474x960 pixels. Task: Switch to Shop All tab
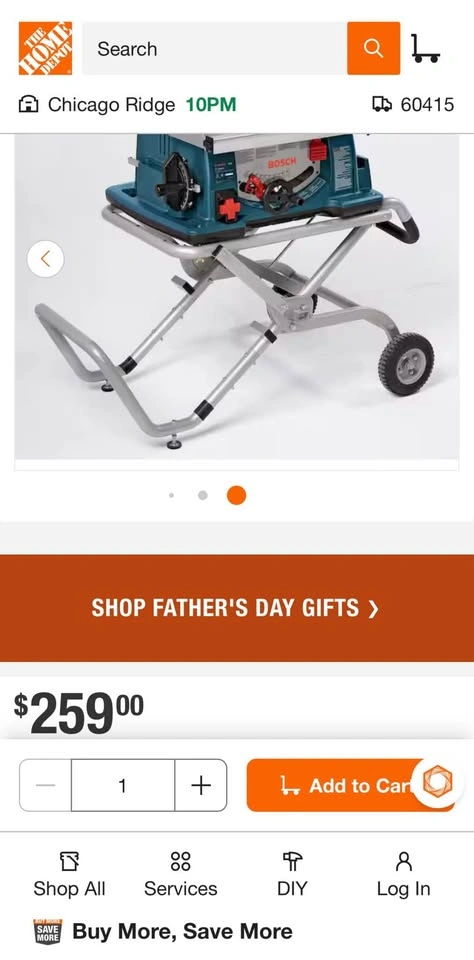pyautogui.click(x=69, y=874)
